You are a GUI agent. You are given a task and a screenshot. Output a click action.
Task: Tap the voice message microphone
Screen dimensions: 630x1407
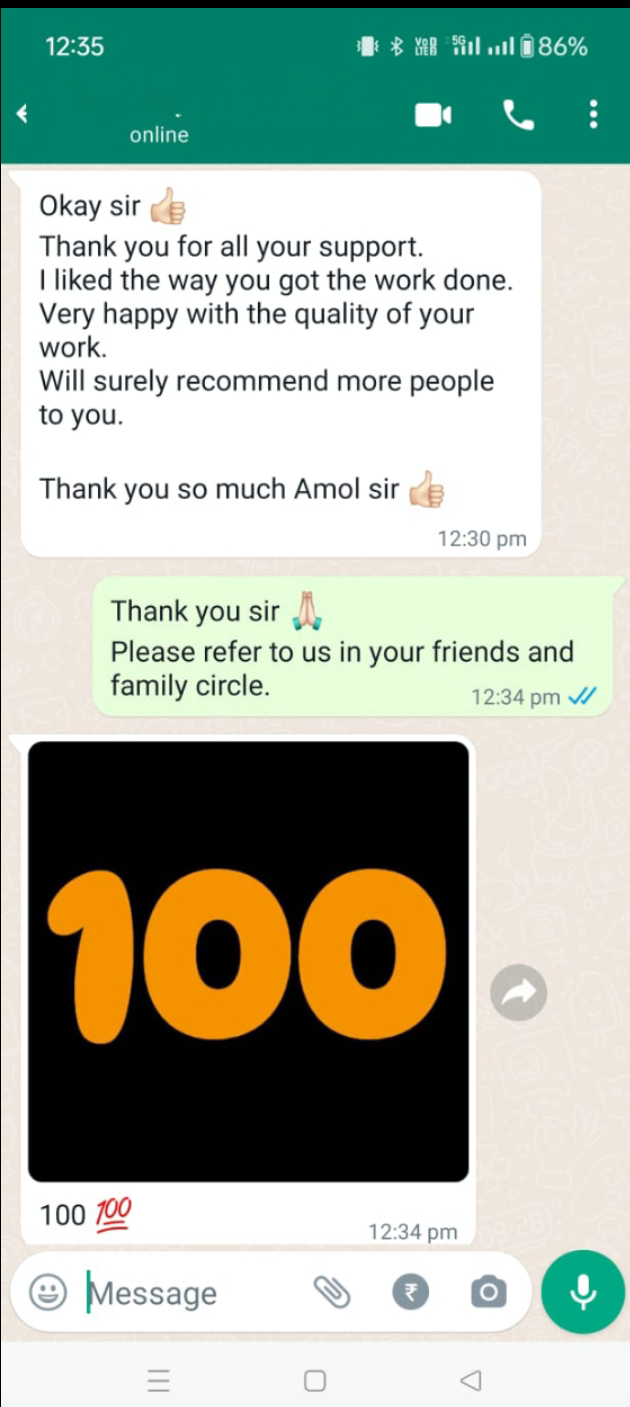pos(583,1291)
